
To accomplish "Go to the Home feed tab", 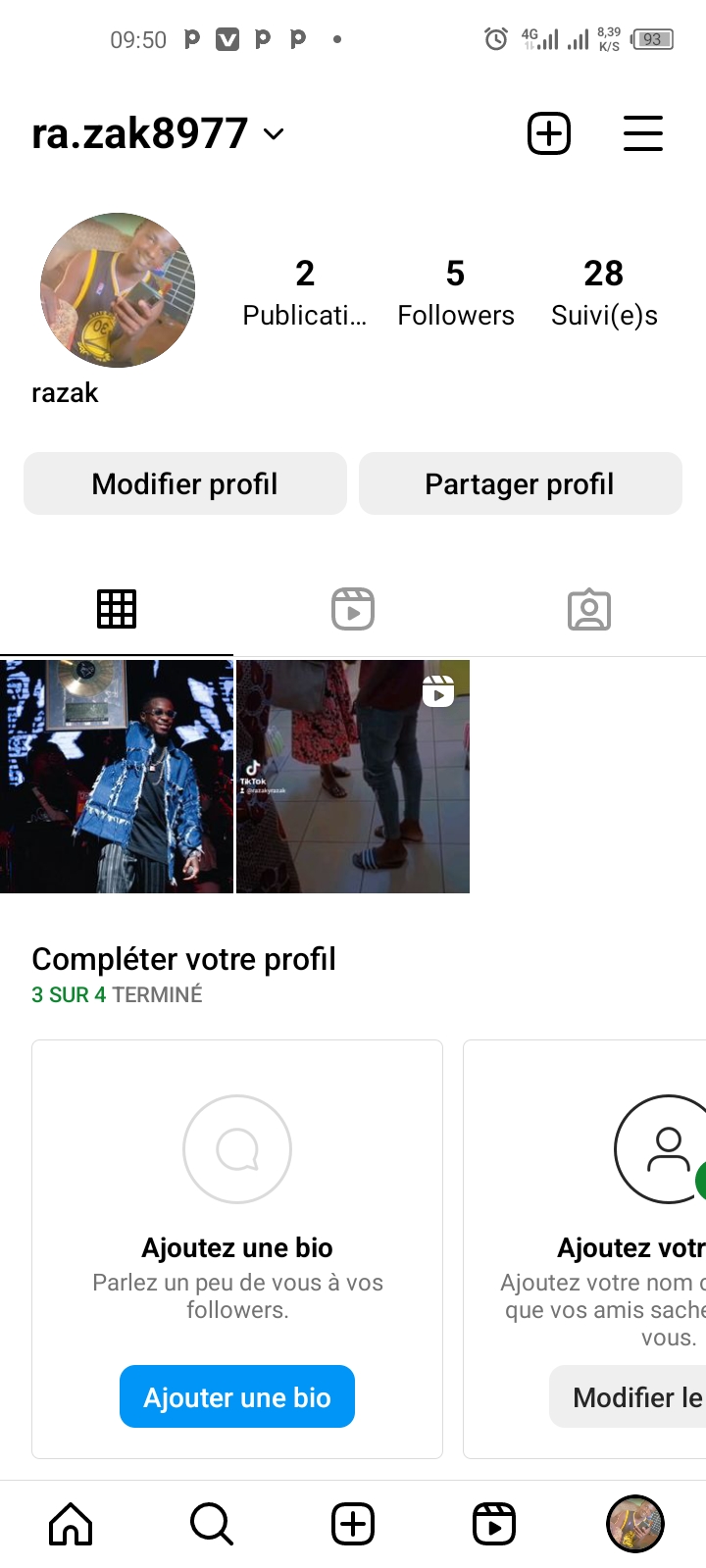I will click(71, 1524).
